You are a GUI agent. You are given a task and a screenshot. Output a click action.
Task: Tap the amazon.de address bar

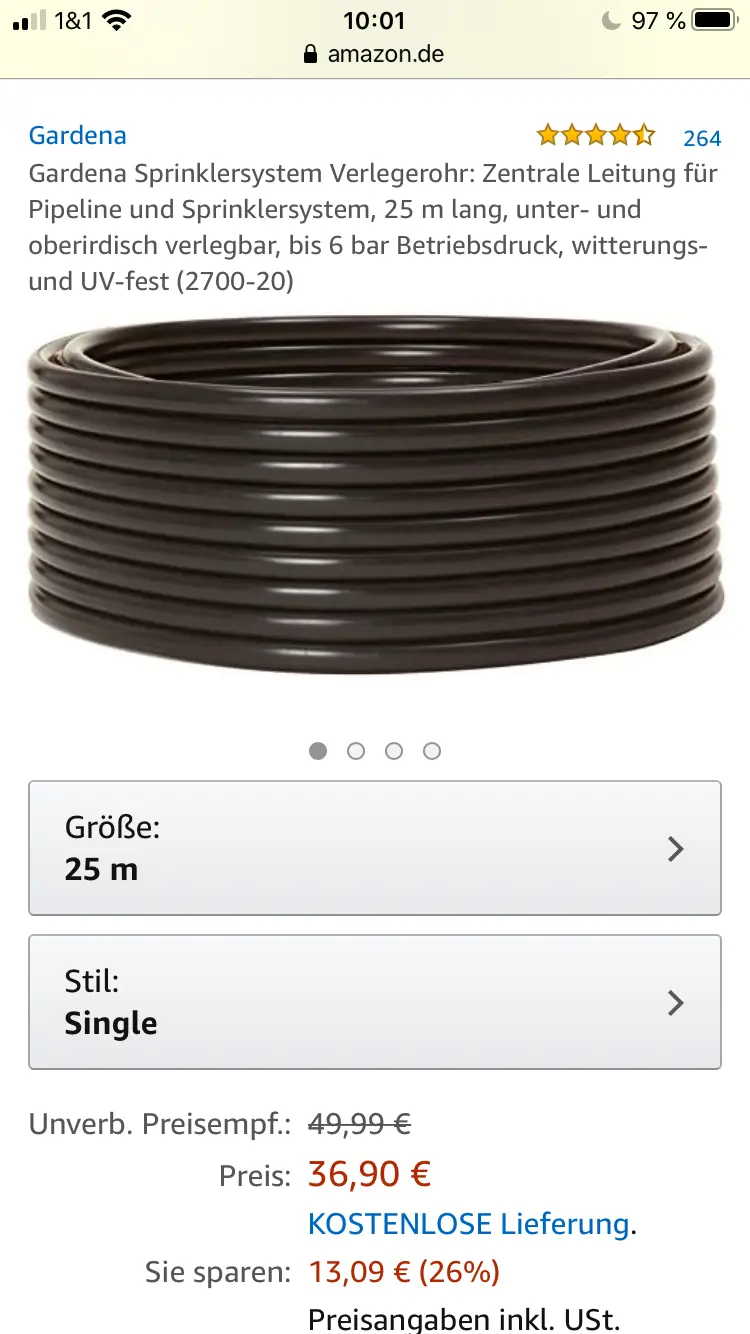pyautogui.click(x=375, y=54)
